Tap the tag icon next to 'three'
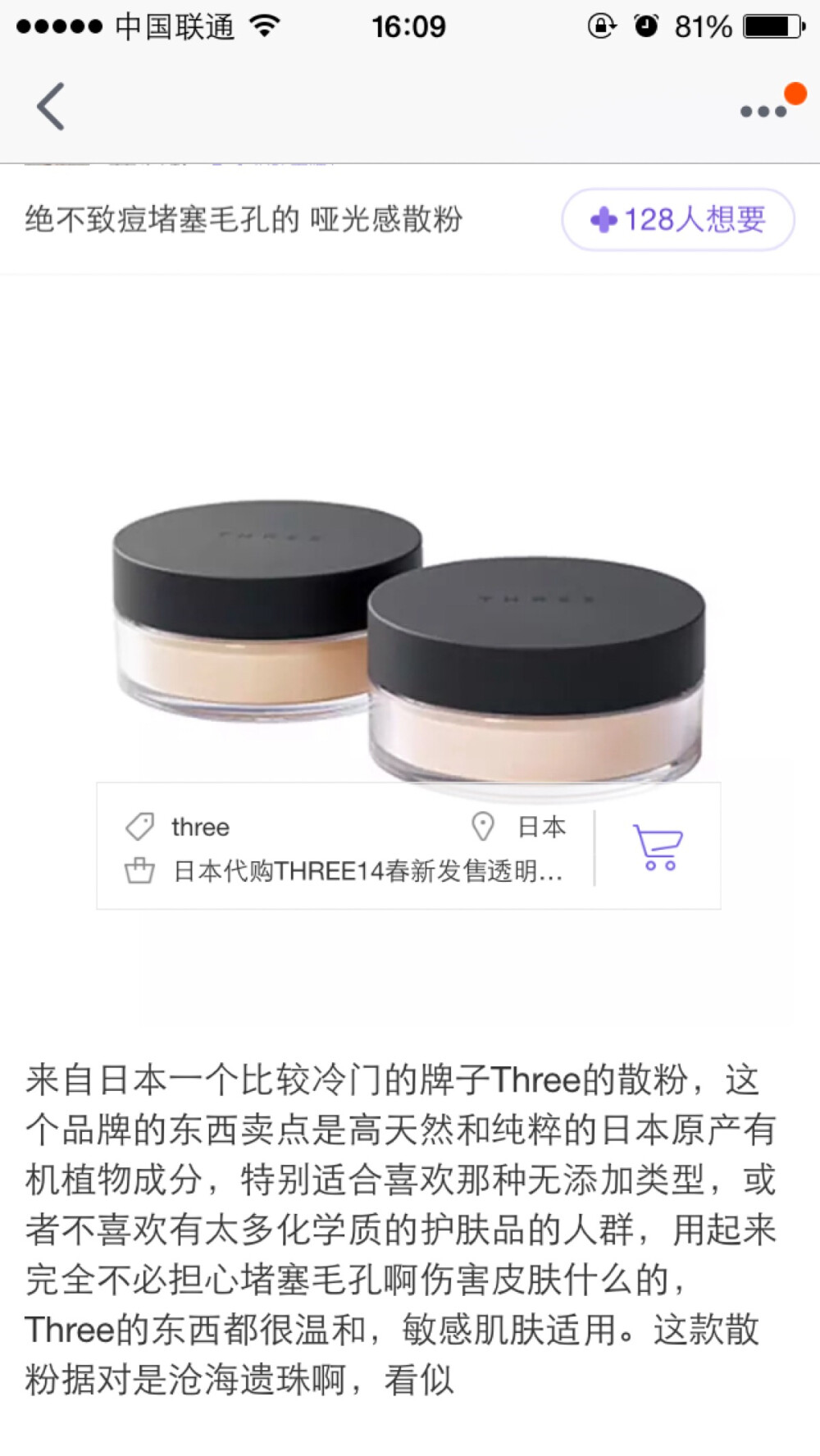820x1456 pixels. tap(138, 827)
